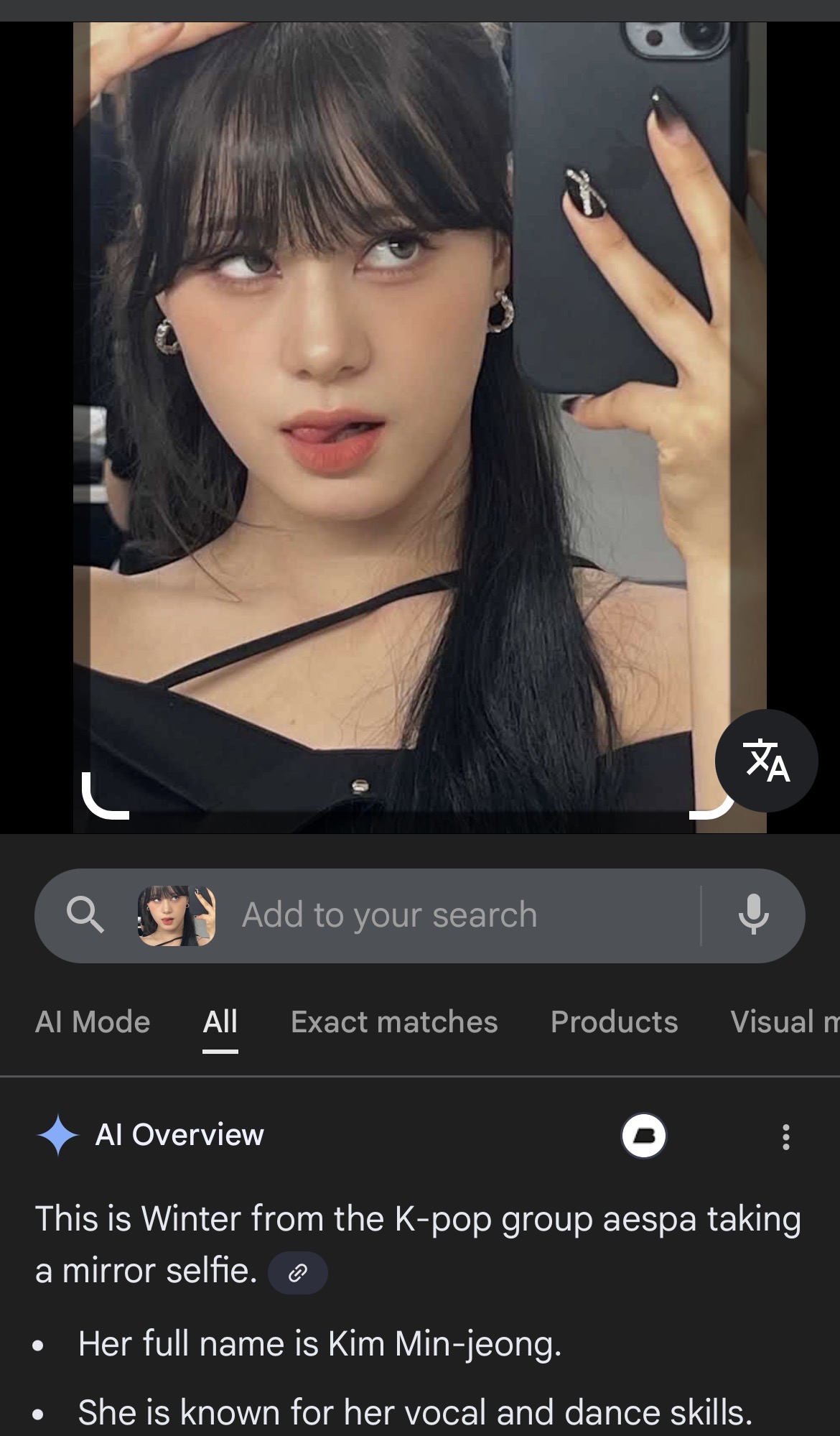Open the AI Overview options menu
The height and width of the screenshot is (1436, 840).
[786, 1136]
